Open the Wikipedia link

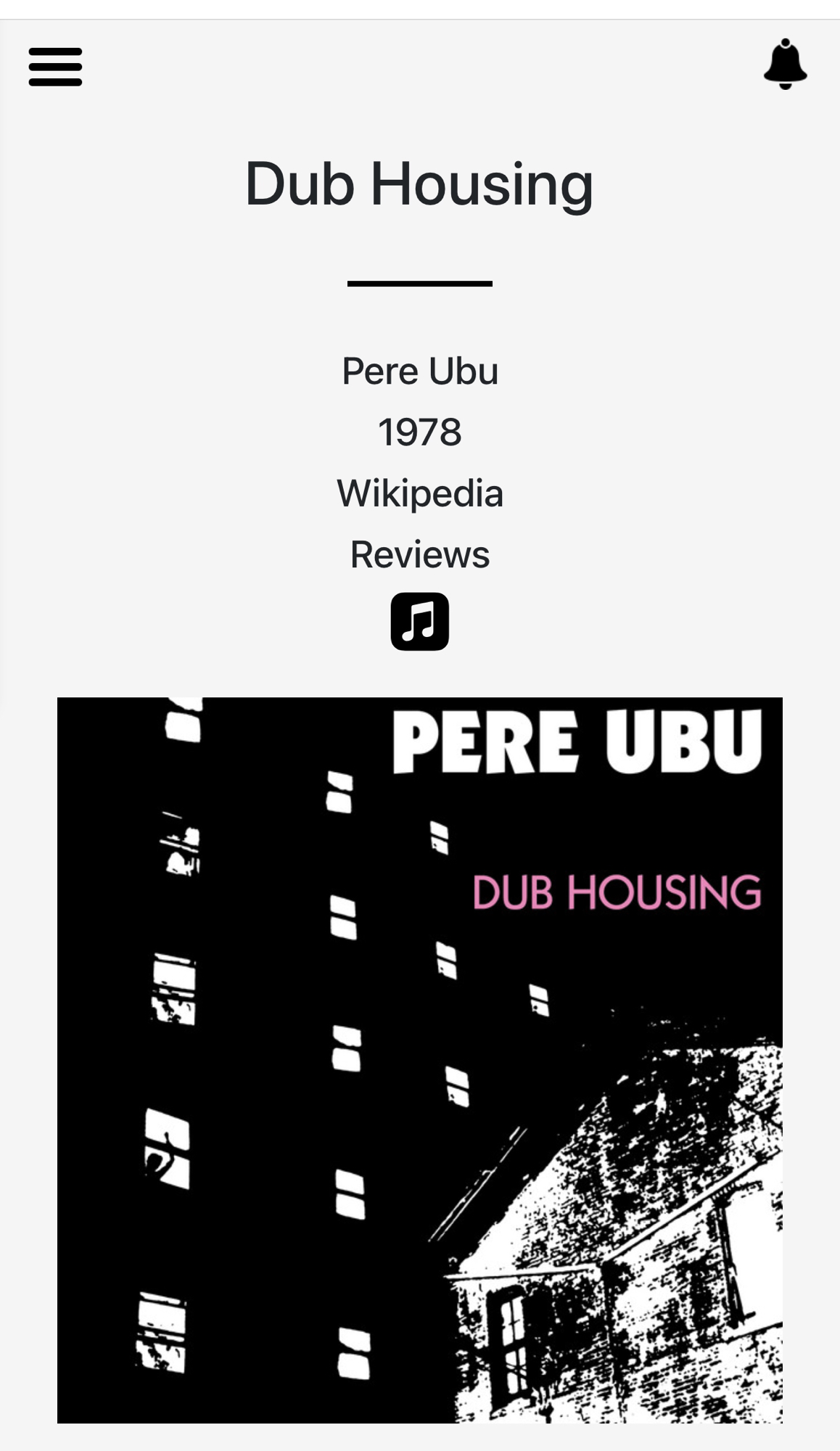click(x=419, y=494)
